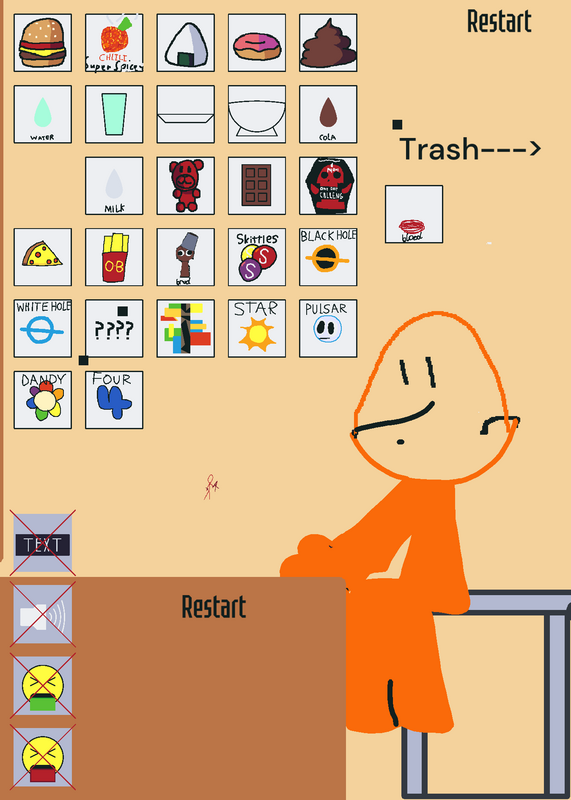The height and width of the screenshot is (800, 571).
Task: Tap the cola drop tile
Action: coord(328,114)
